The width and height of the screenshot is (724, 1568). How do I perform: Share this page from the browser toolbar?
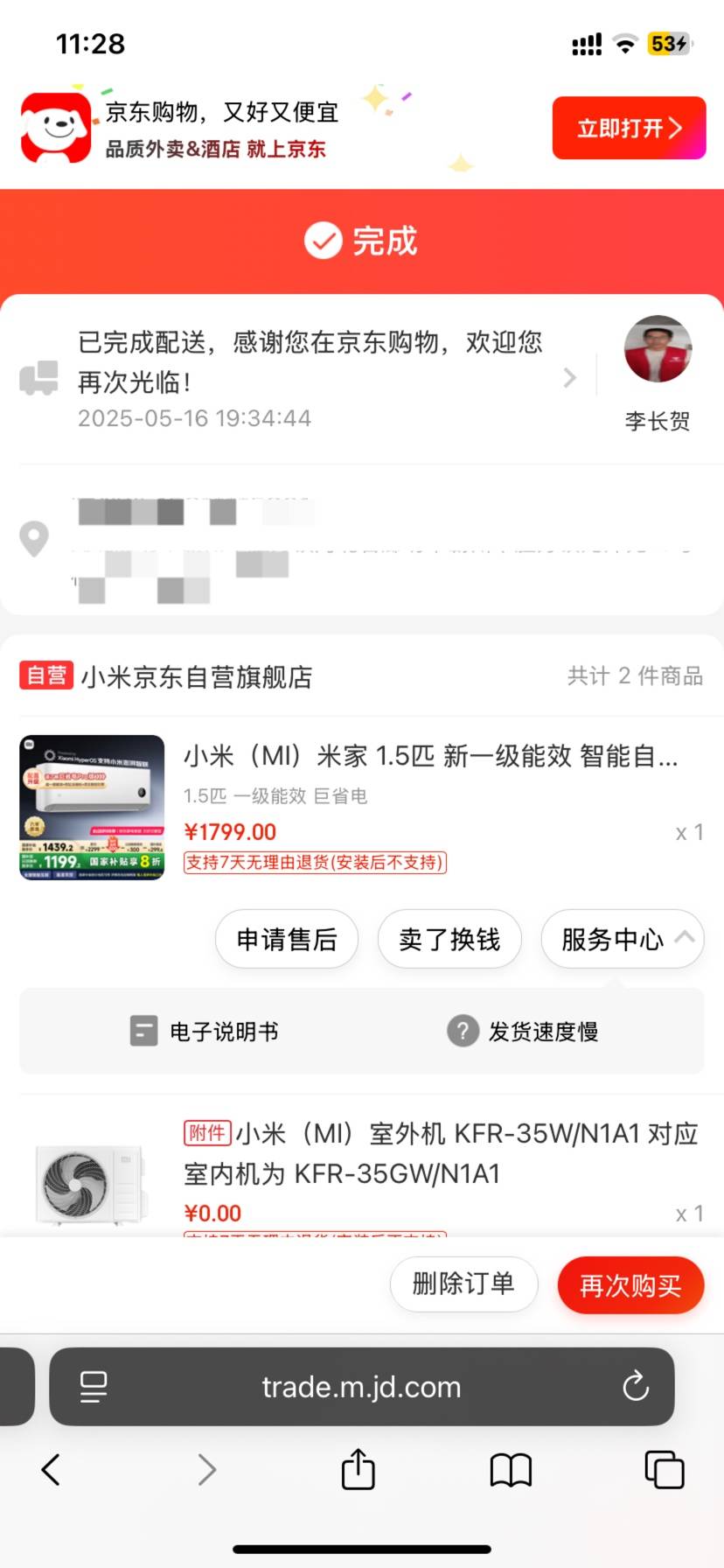pyautogui.click(x=358, y=1470)
